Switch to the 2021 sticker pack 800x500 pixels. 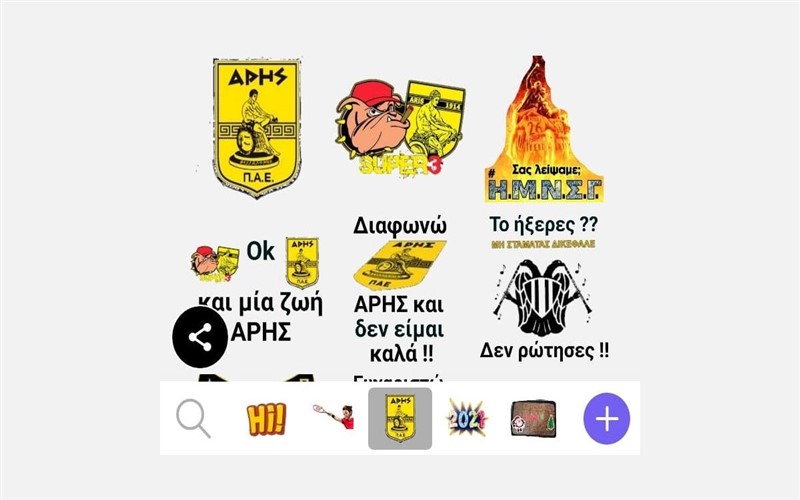click(466, 418)
